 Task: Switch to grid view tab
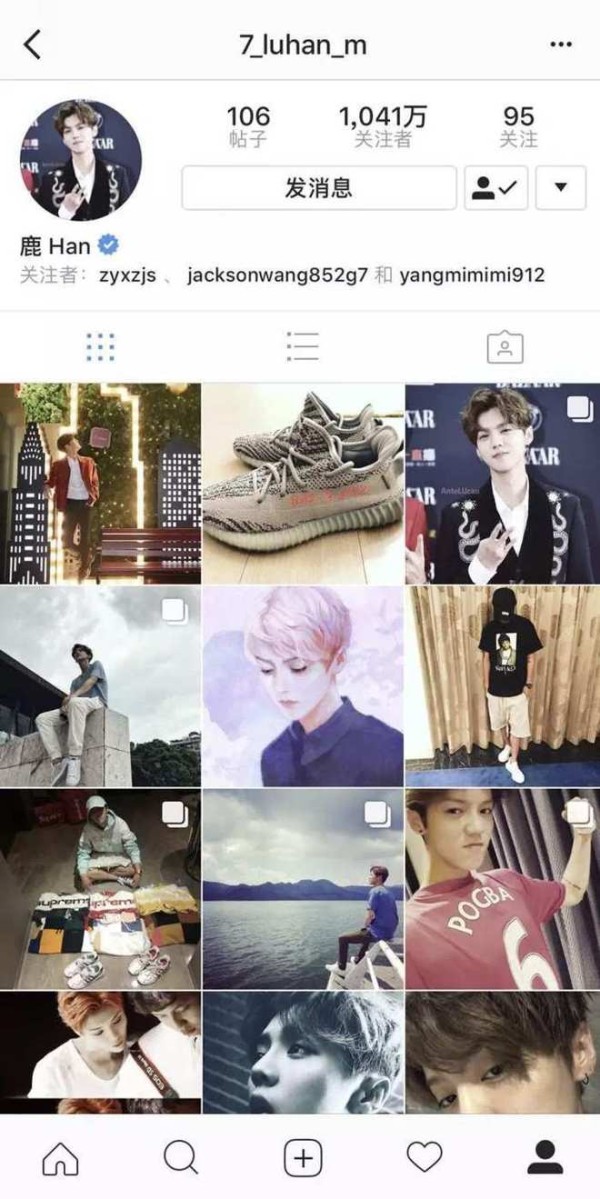pyautogui.click(x=100, y=347)
